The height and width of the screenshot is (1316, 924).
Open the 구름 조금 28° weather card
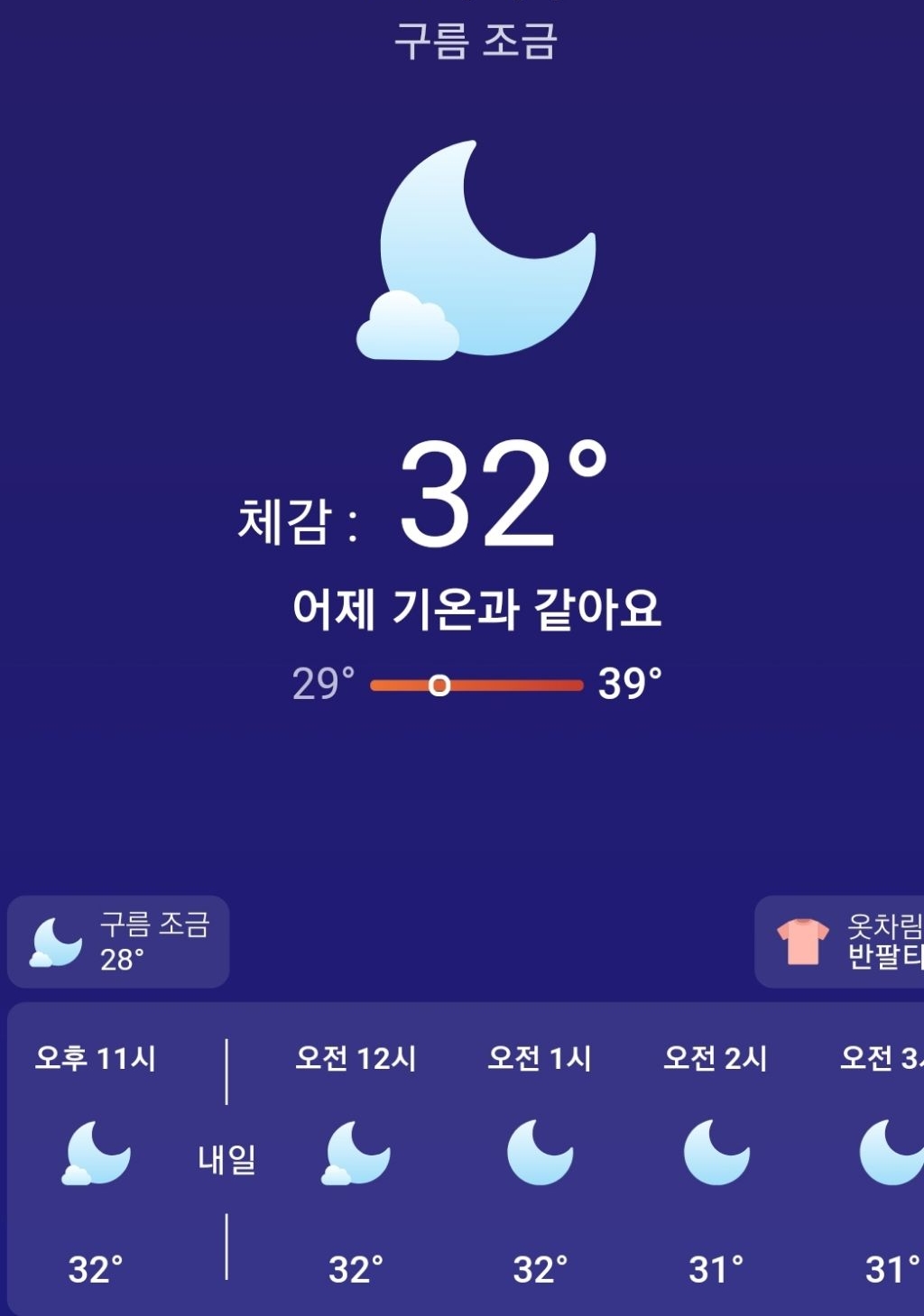[x=118, y=943]
